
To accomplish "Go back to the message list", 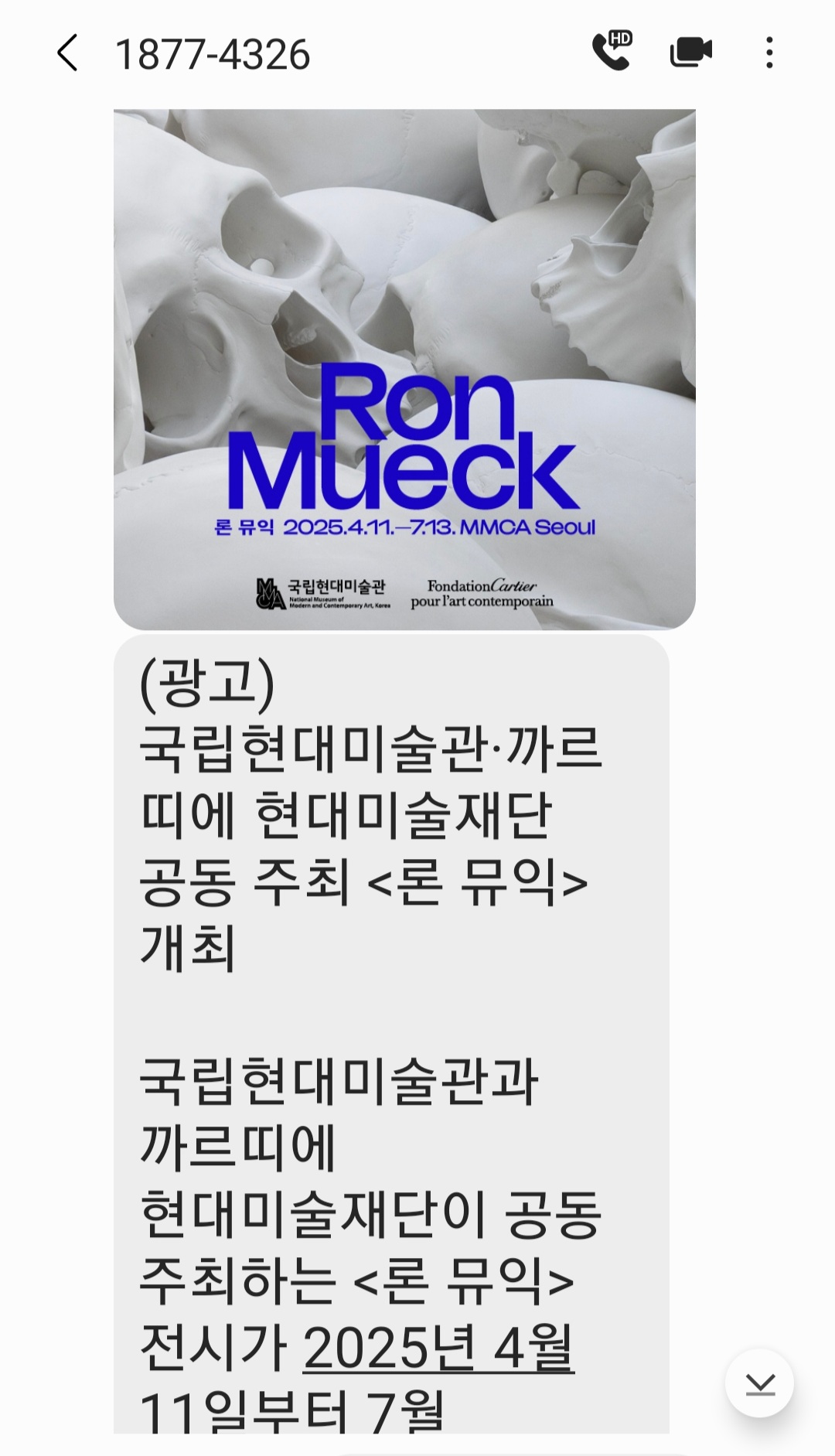I will [x=68, y=53].
